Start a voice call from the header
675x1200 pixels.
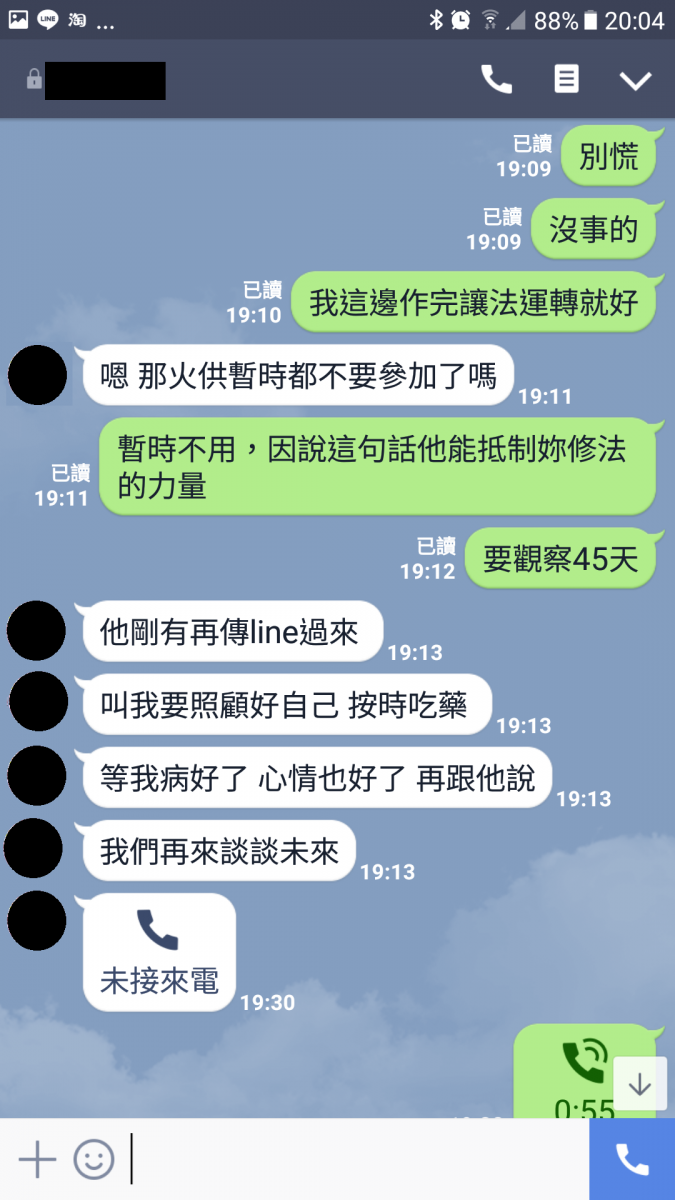(x=497, y=80)
